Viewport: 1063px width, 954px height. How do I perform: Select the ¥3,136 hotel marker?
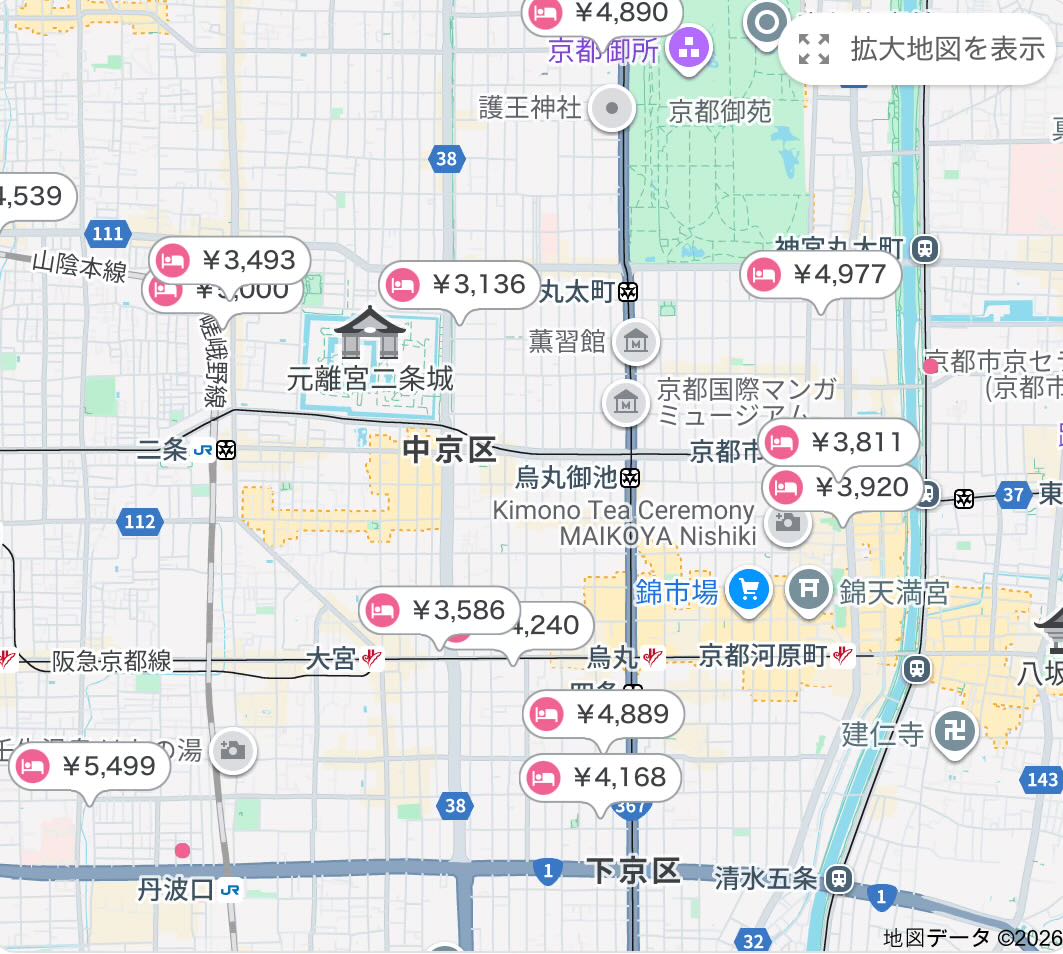(x=460, y=285)
